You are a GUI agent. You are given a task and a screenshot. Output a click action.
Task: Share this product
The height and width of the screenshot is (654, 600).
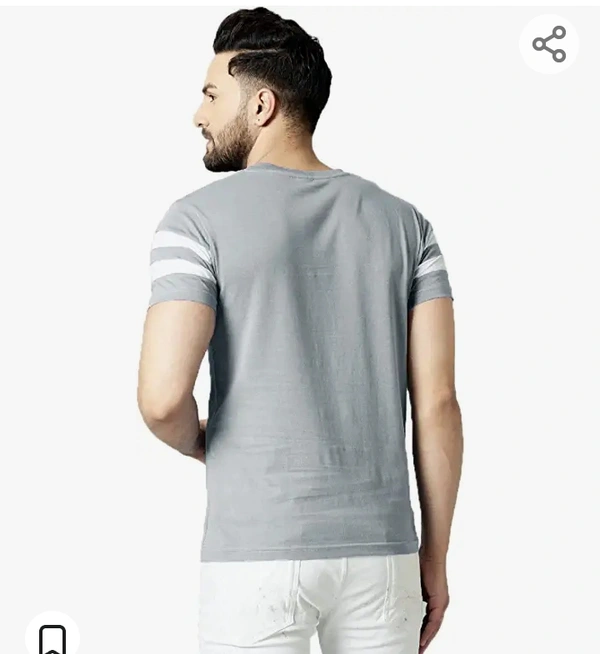tap(548, 44)
